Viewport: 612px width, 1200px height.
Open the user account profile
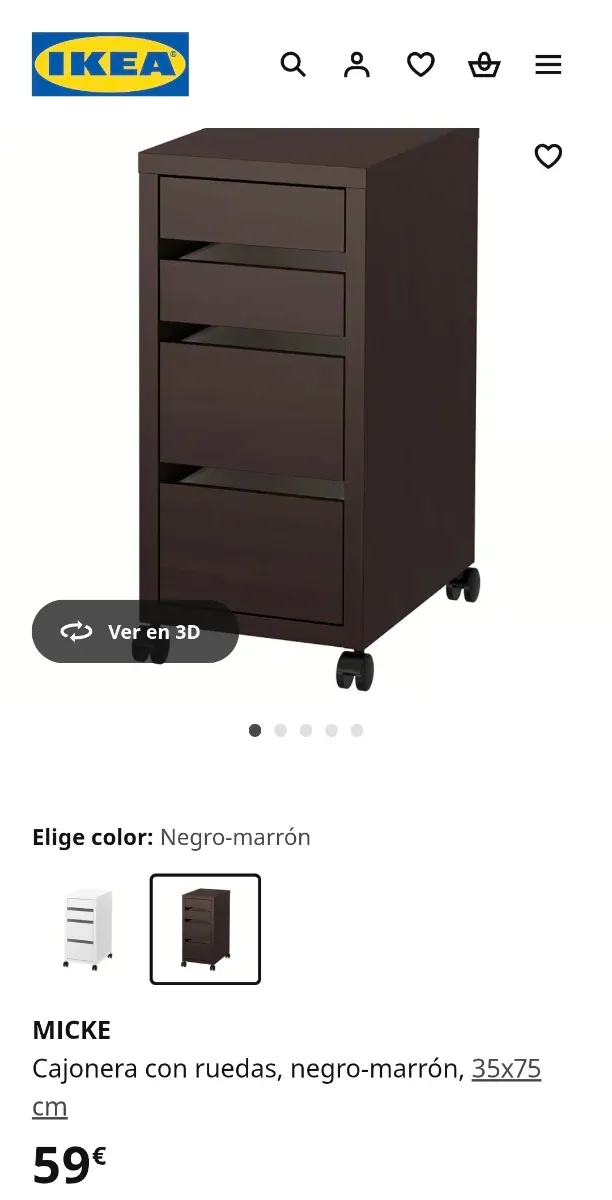coord(356,65)
